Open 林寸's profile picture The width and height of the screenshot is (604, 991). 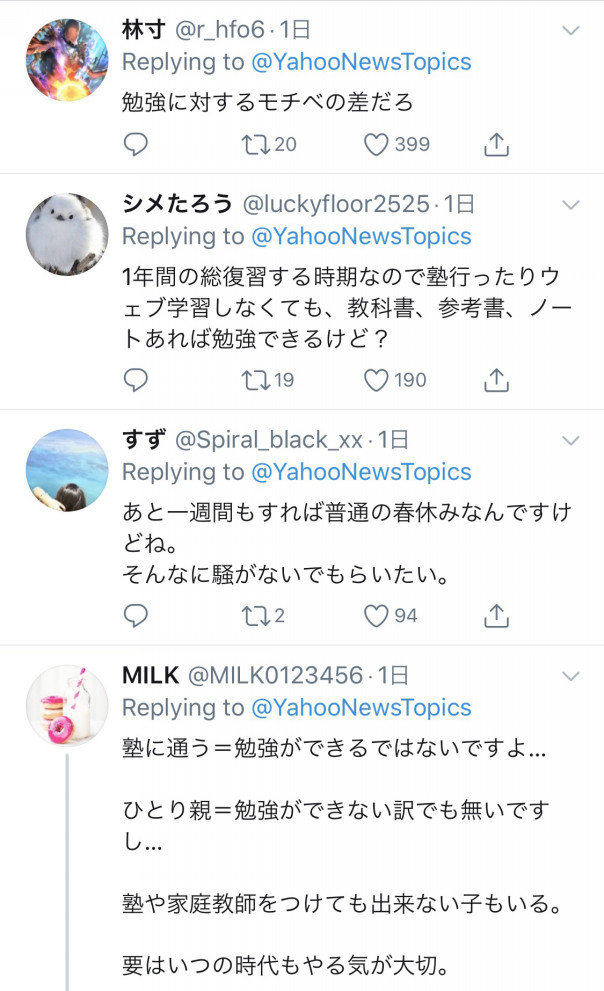(66, 59)
